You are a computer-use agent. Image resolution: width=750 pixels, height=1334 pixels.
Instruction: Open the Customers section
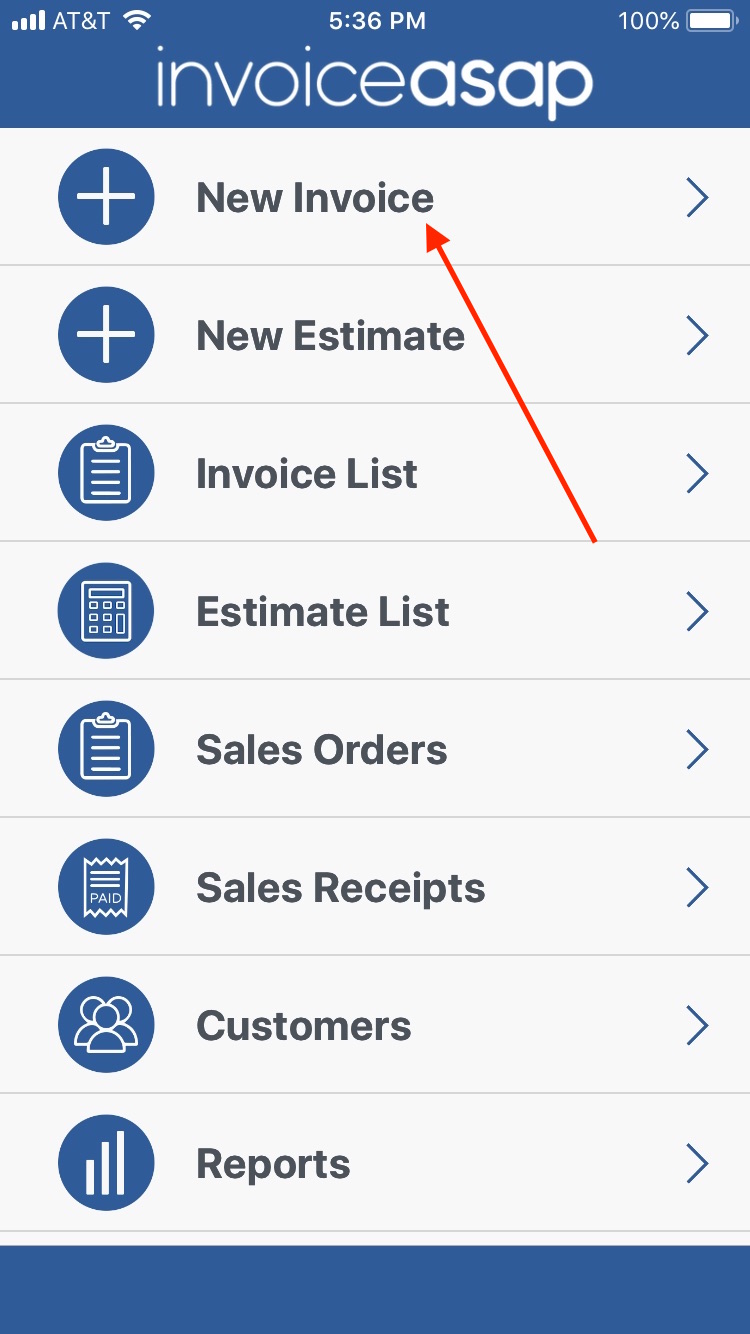tap(303, 1026)
